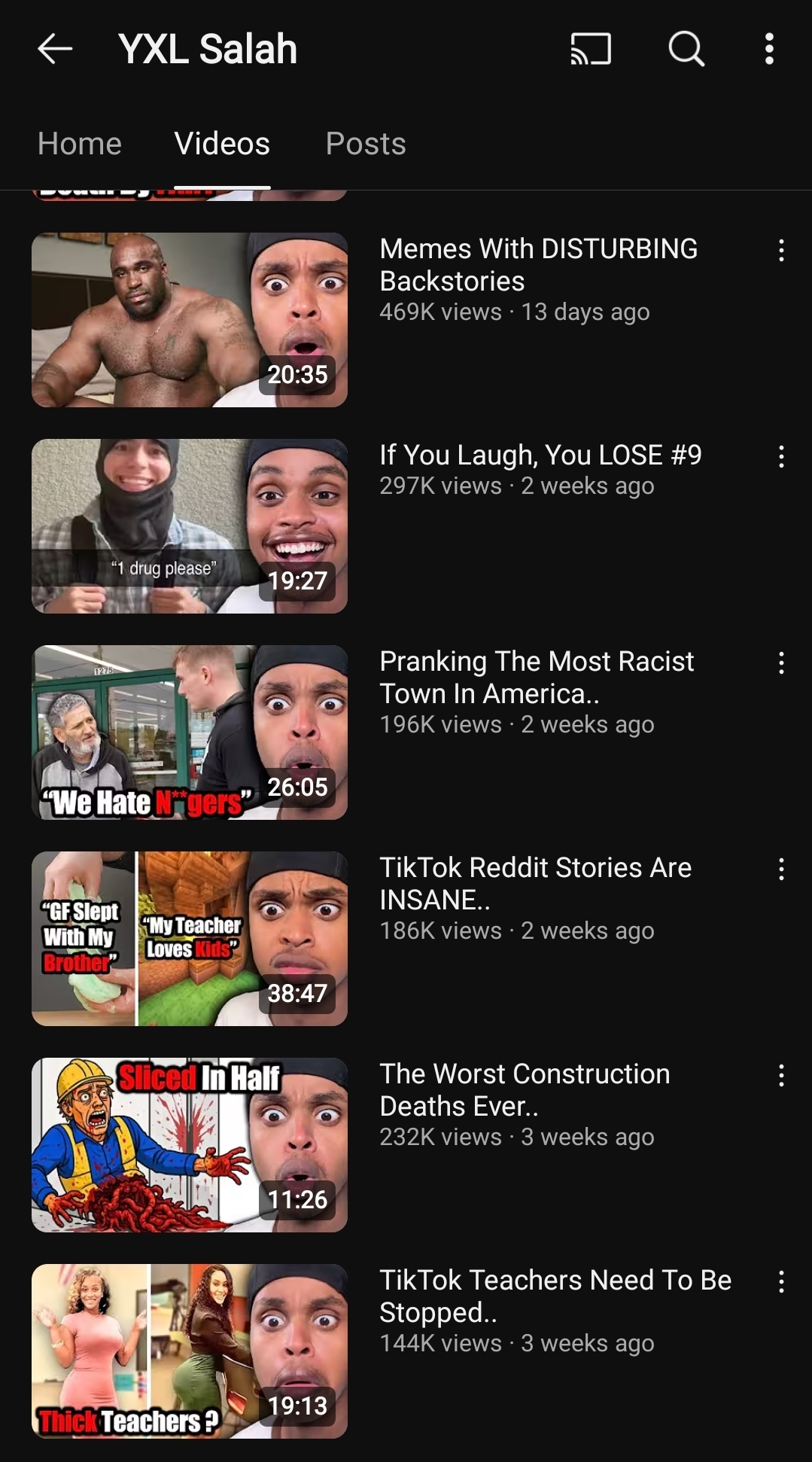Viewport: 812px width, 1462px height.
Task: Switch to the Posts tab
Action: point(366,144)
